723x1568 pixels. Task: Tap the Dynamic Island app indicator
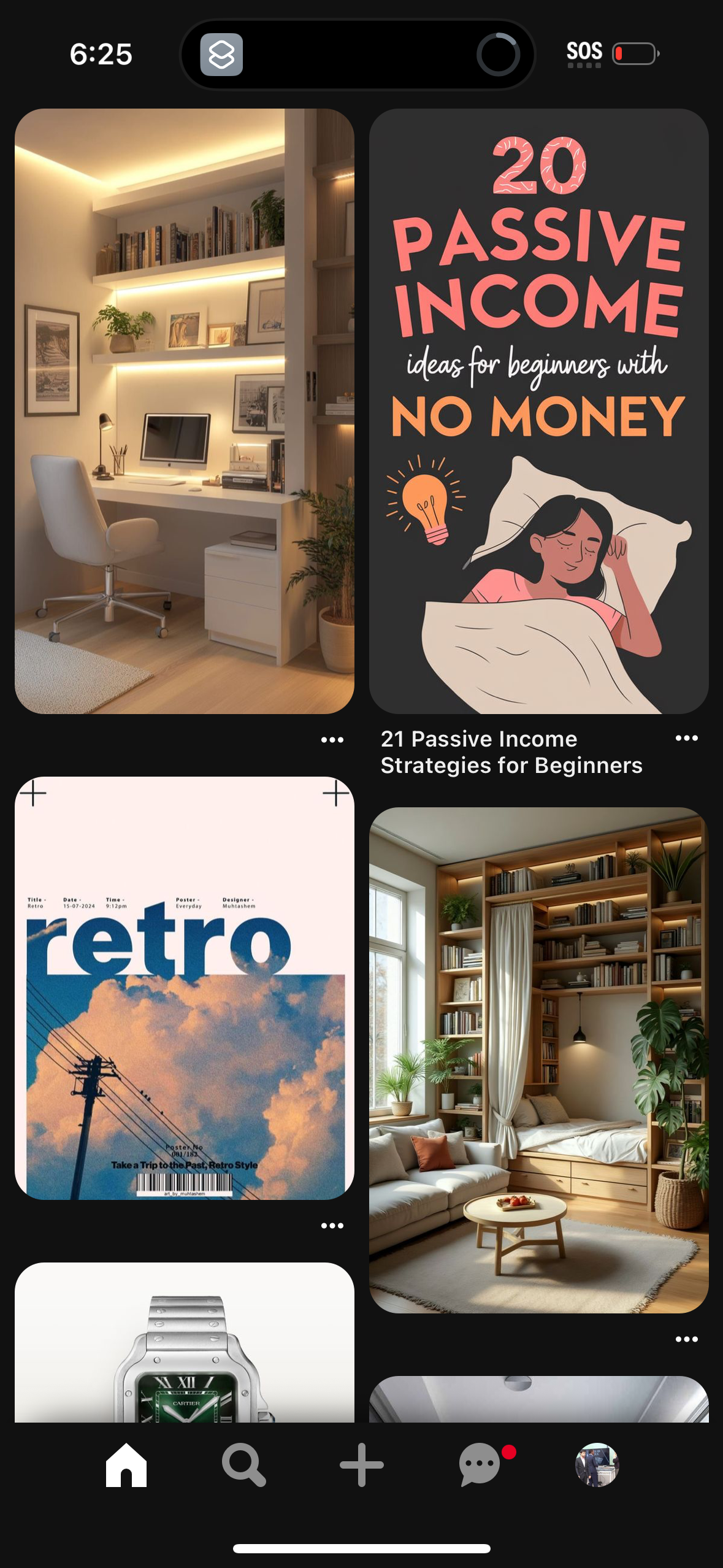point(222,54)
